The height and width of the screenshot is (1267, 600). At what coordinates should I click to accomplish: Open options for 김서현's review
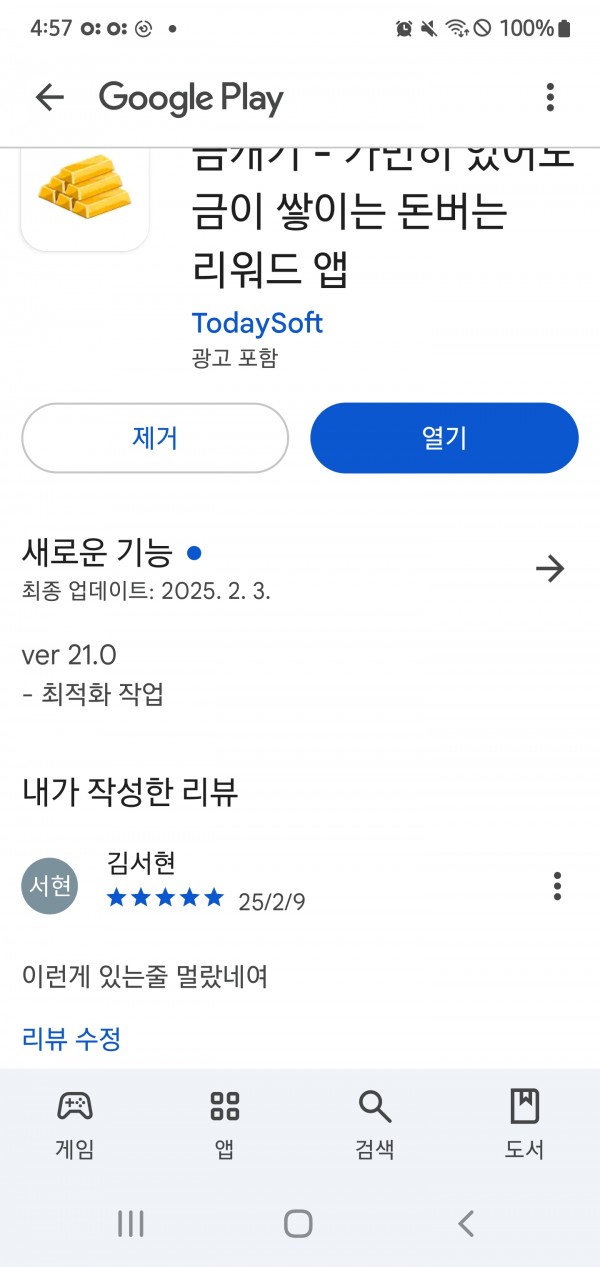557,886
